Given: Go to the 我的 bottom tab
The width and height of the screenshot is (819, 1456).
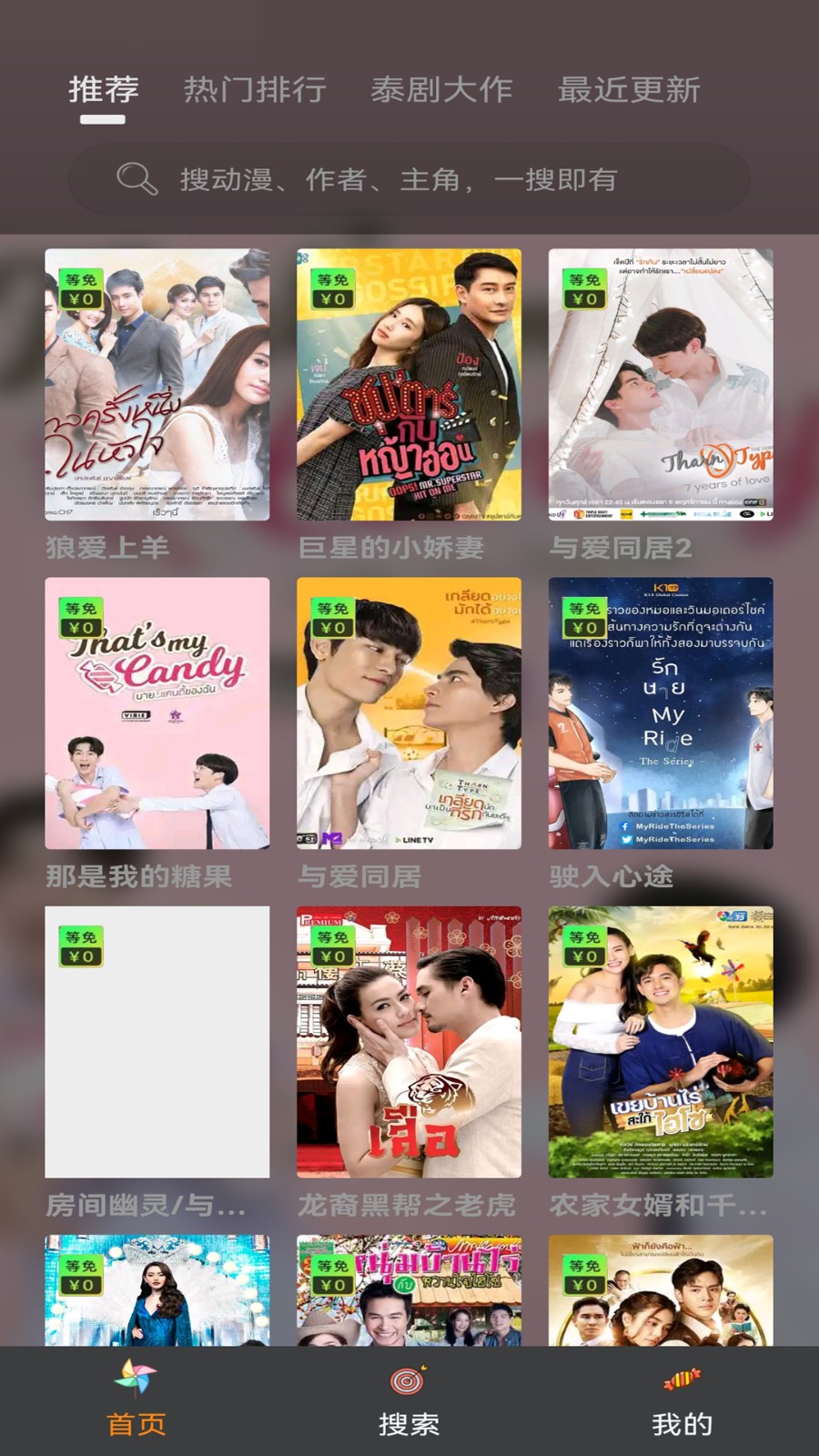Looking at the screenshot, I should [x=682, y=1401].
